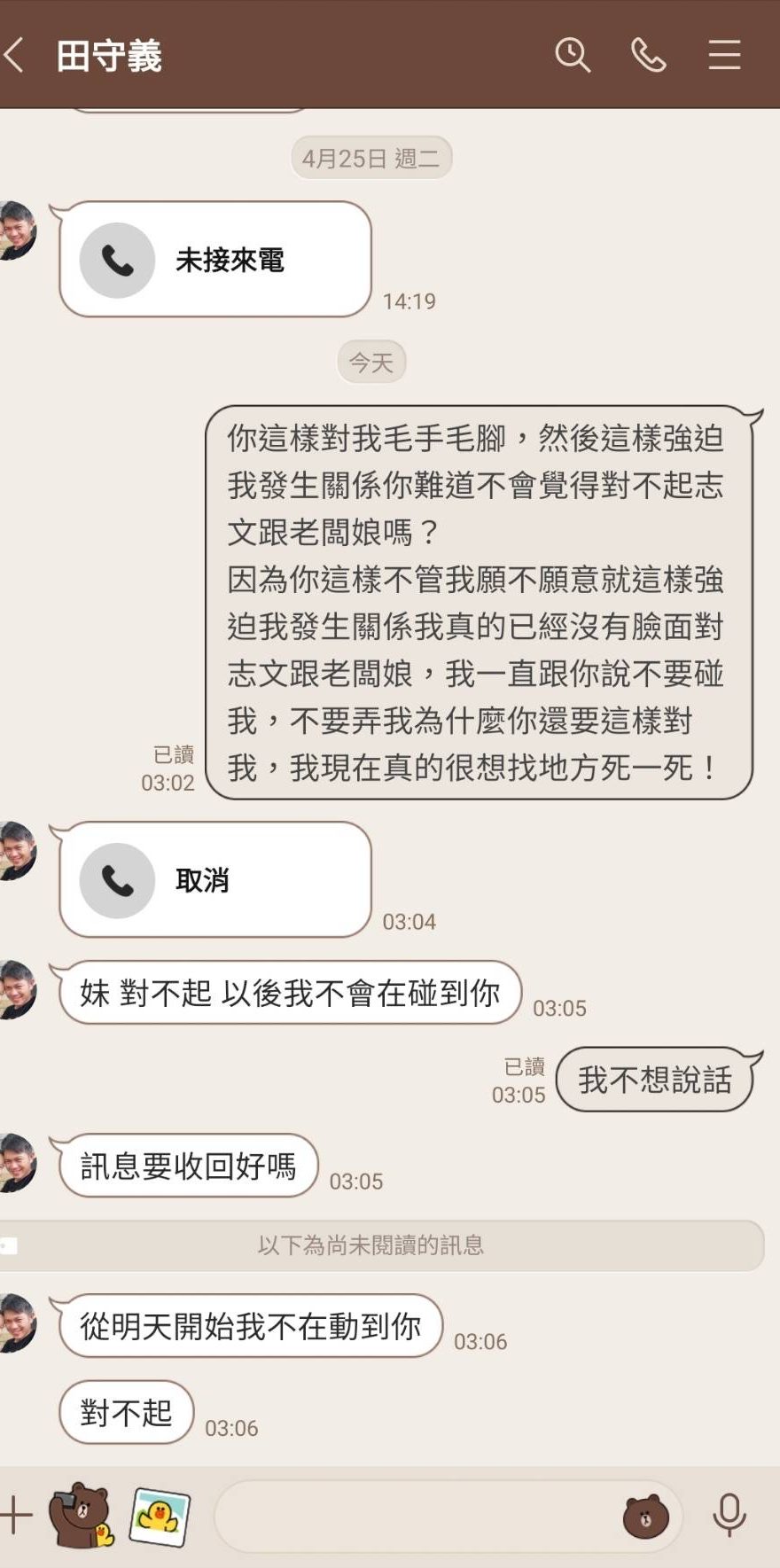Open the chat menu

[724, 55]
